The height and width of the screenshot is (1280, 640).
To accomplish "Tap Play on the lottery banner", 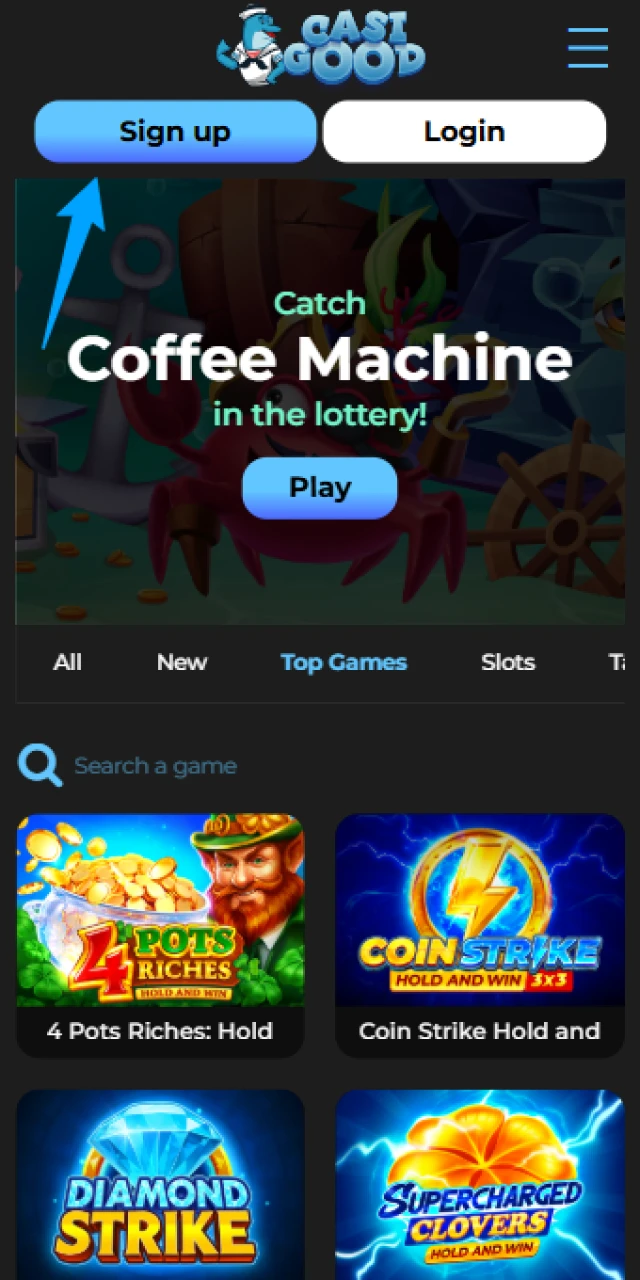I will [320, 488].
